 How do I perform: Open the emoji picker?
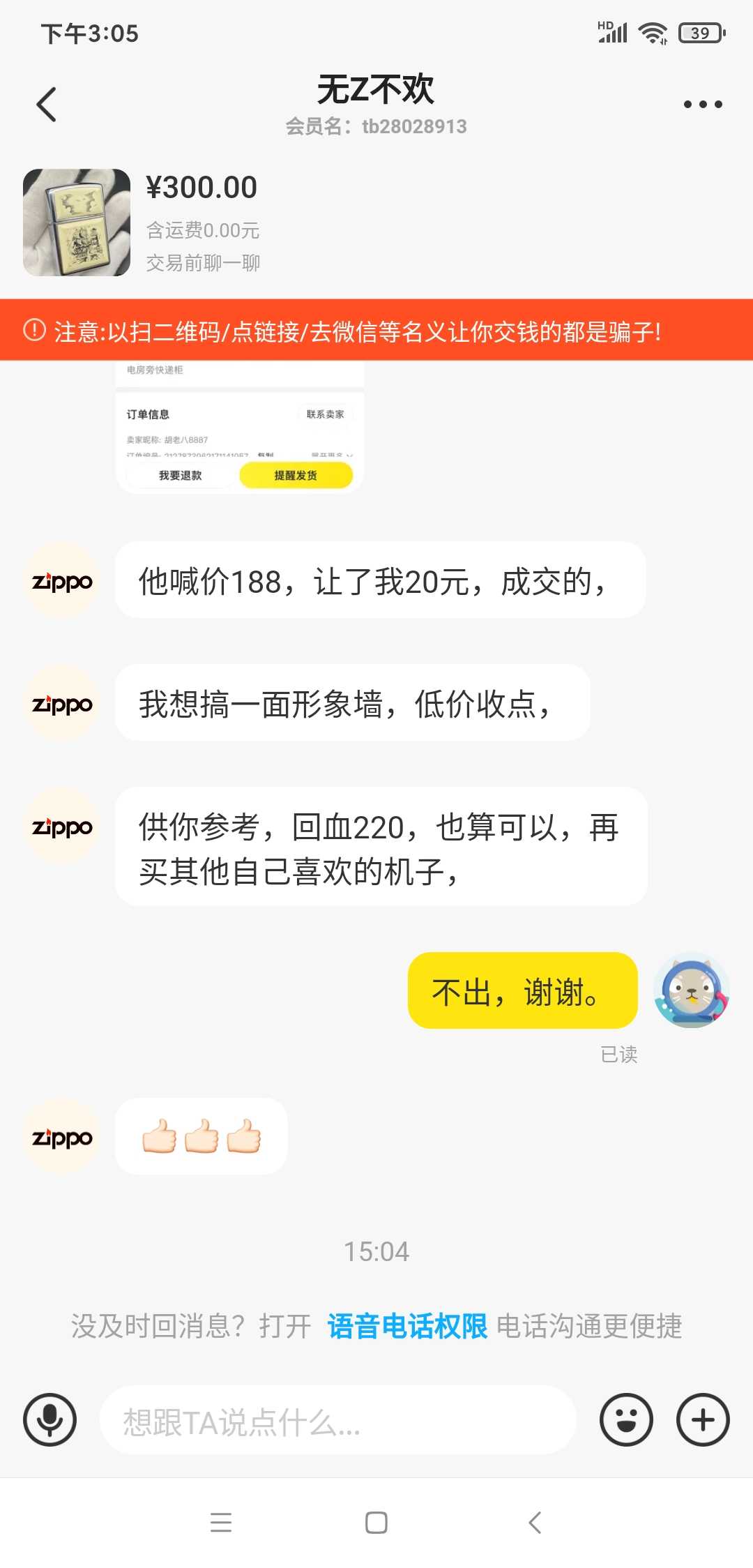coord(626,1419)
